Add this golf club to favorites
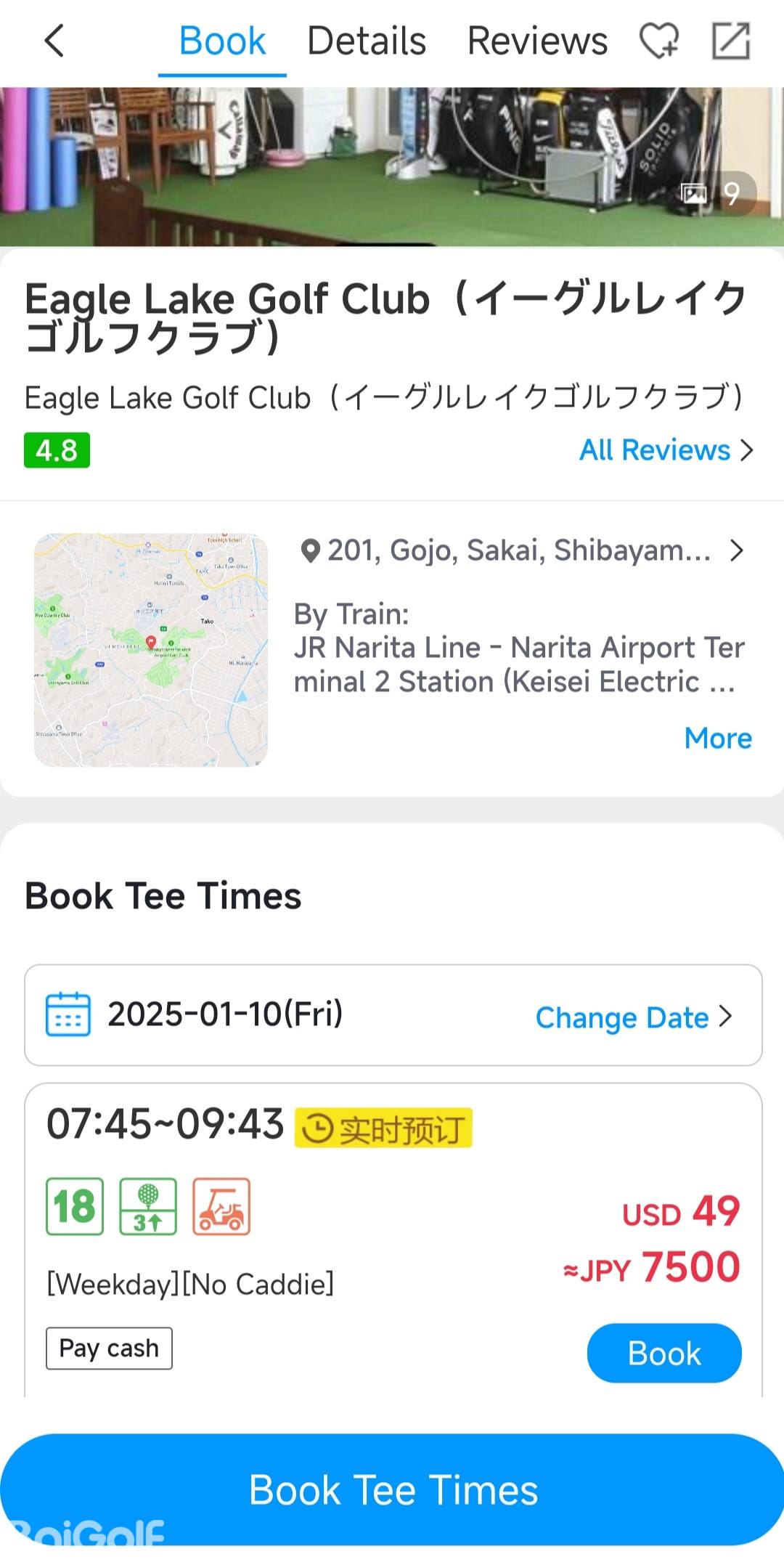Viewport: 784px width, 1562px height. pos(658,41)
